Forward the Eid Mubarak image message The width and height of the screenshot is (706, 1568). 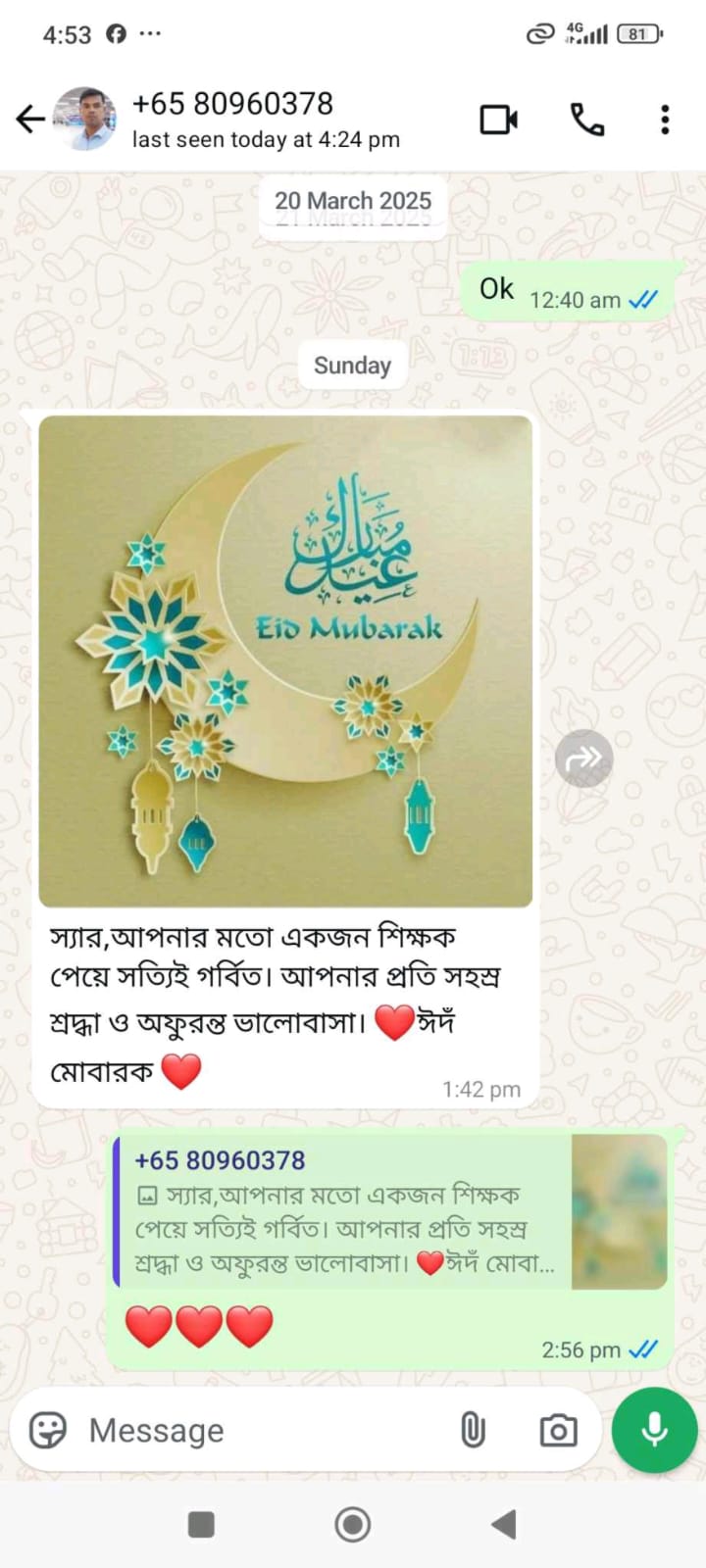[x=583, y=758]
